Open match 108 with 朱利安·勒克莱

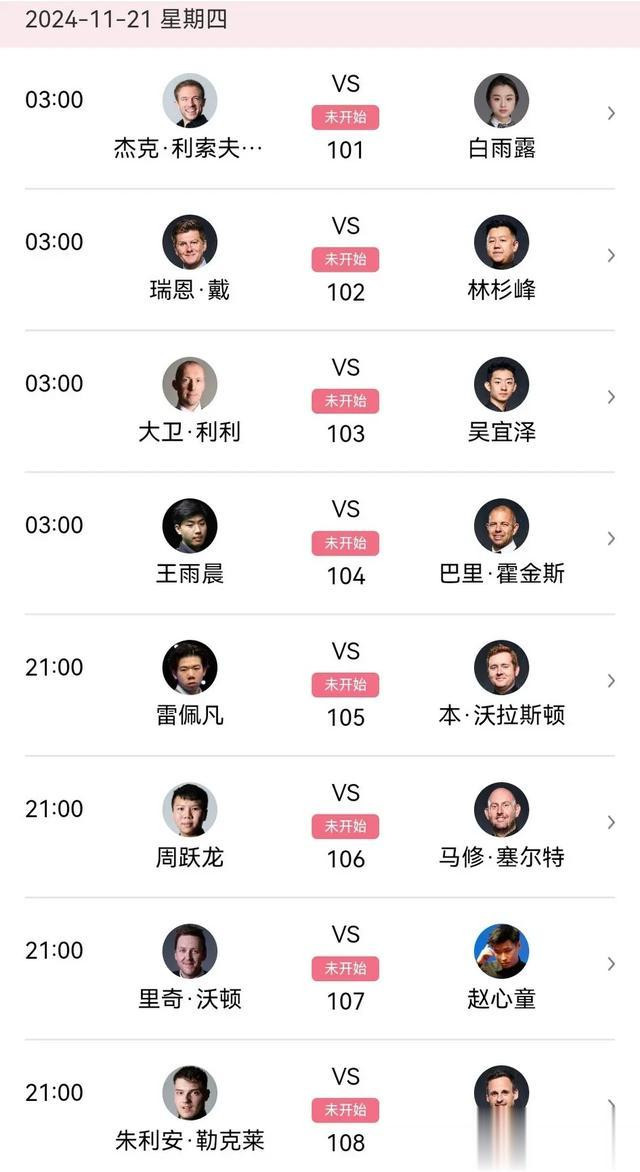coord(320,1106)
